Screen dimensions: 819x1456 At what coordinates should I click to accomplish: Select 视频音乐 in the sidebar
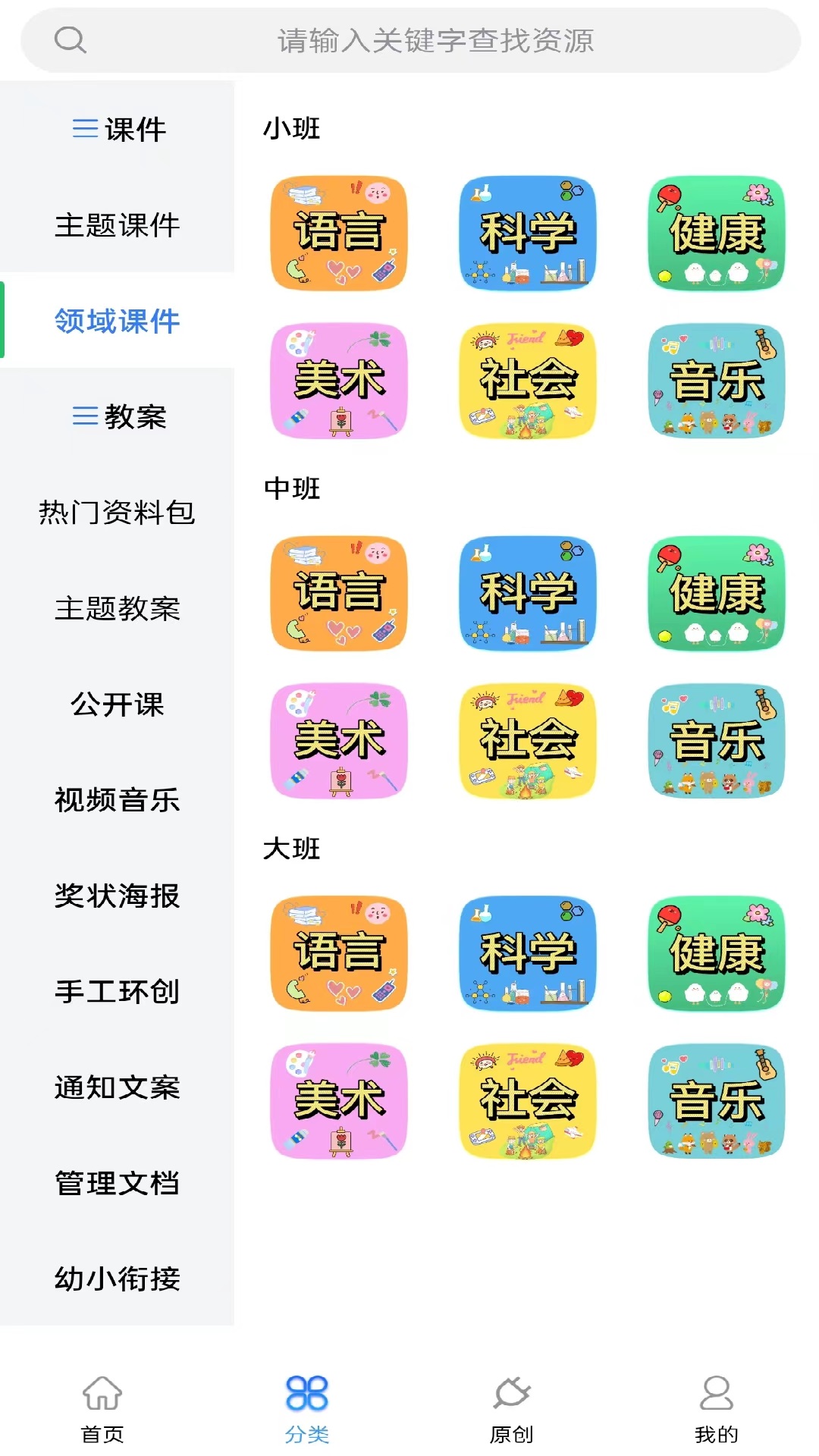click(x=117, y=800)
